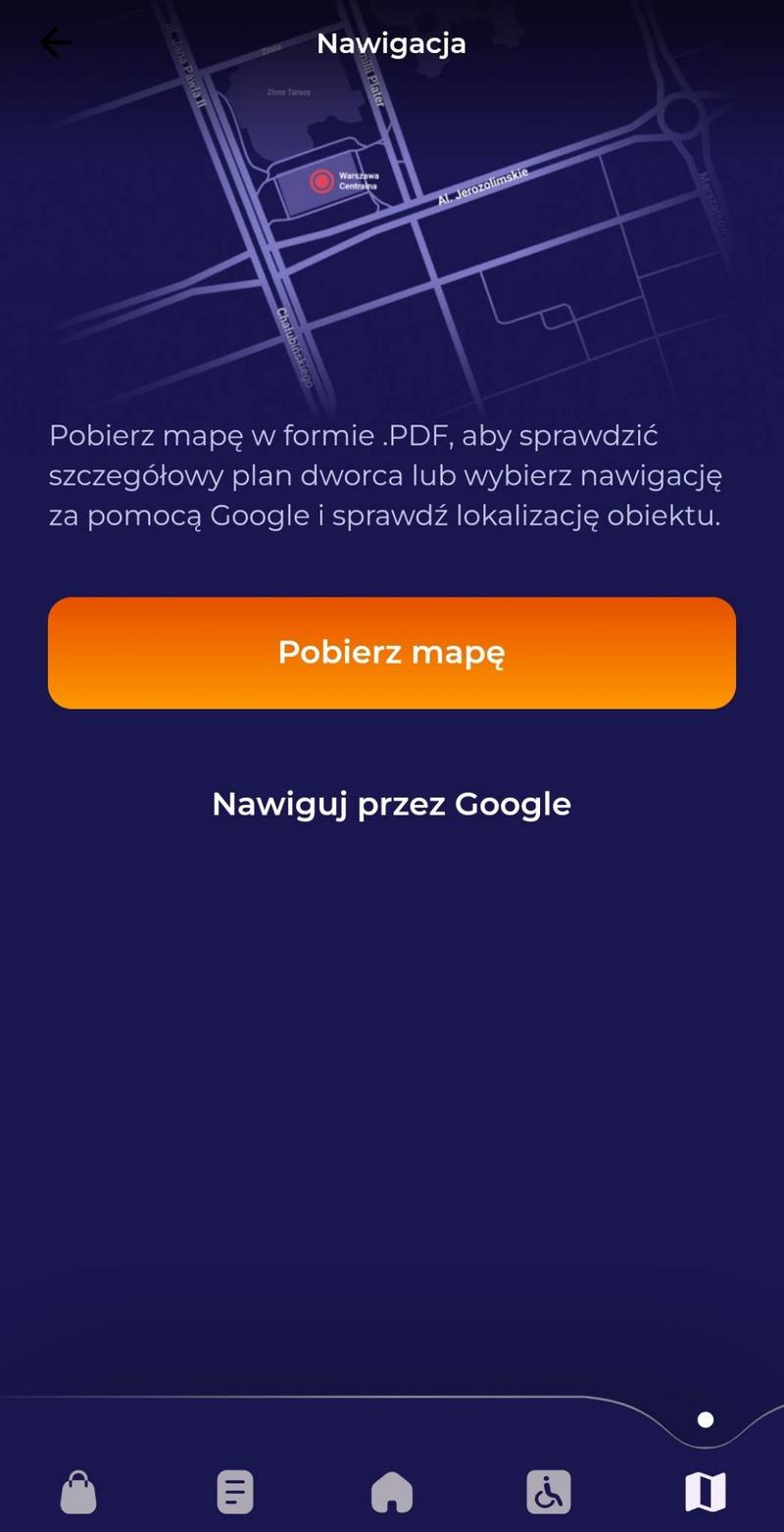Open navigation through Nawiguj przez Google
784x1532 pixels.
[391, 804]
